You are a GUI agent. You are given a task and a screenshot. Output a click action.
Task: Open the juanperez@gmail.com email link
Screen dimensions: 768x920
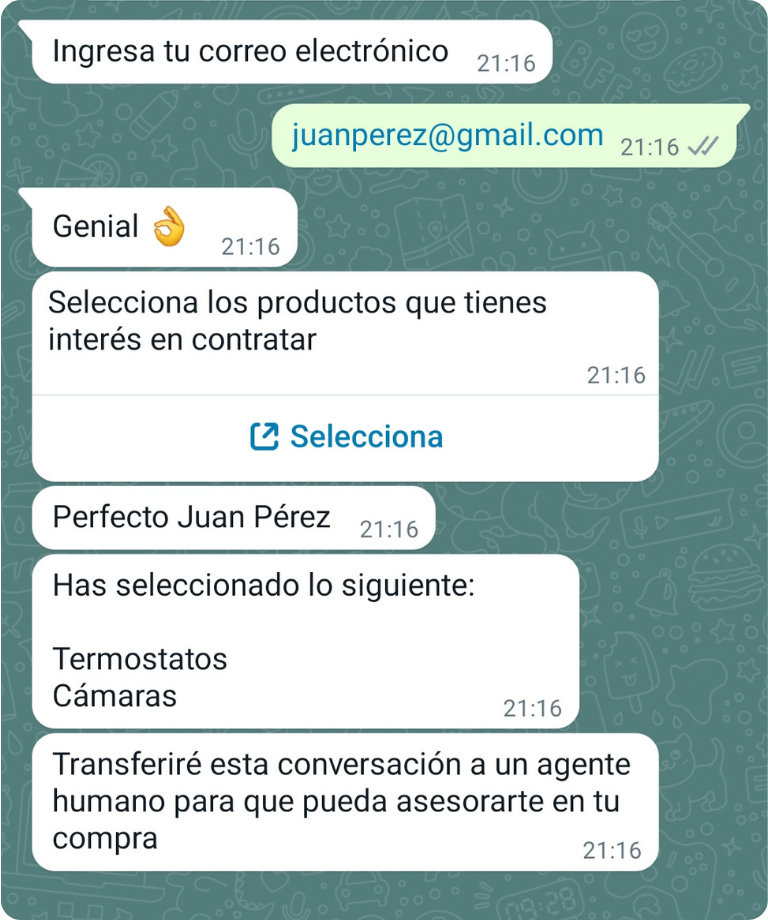point(447,135)
